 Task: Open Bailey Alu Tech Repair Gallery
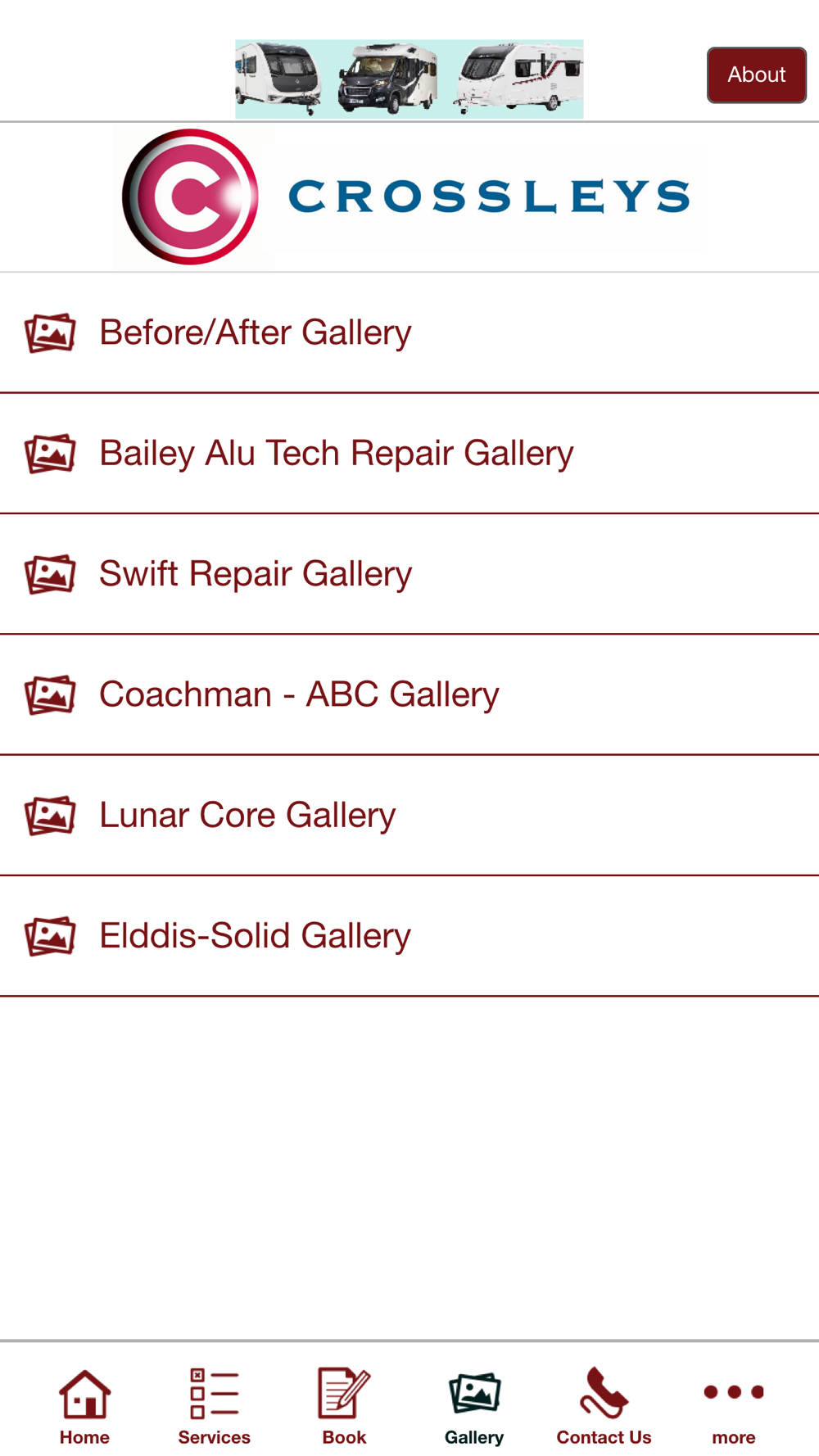click(x=409, y=454)
